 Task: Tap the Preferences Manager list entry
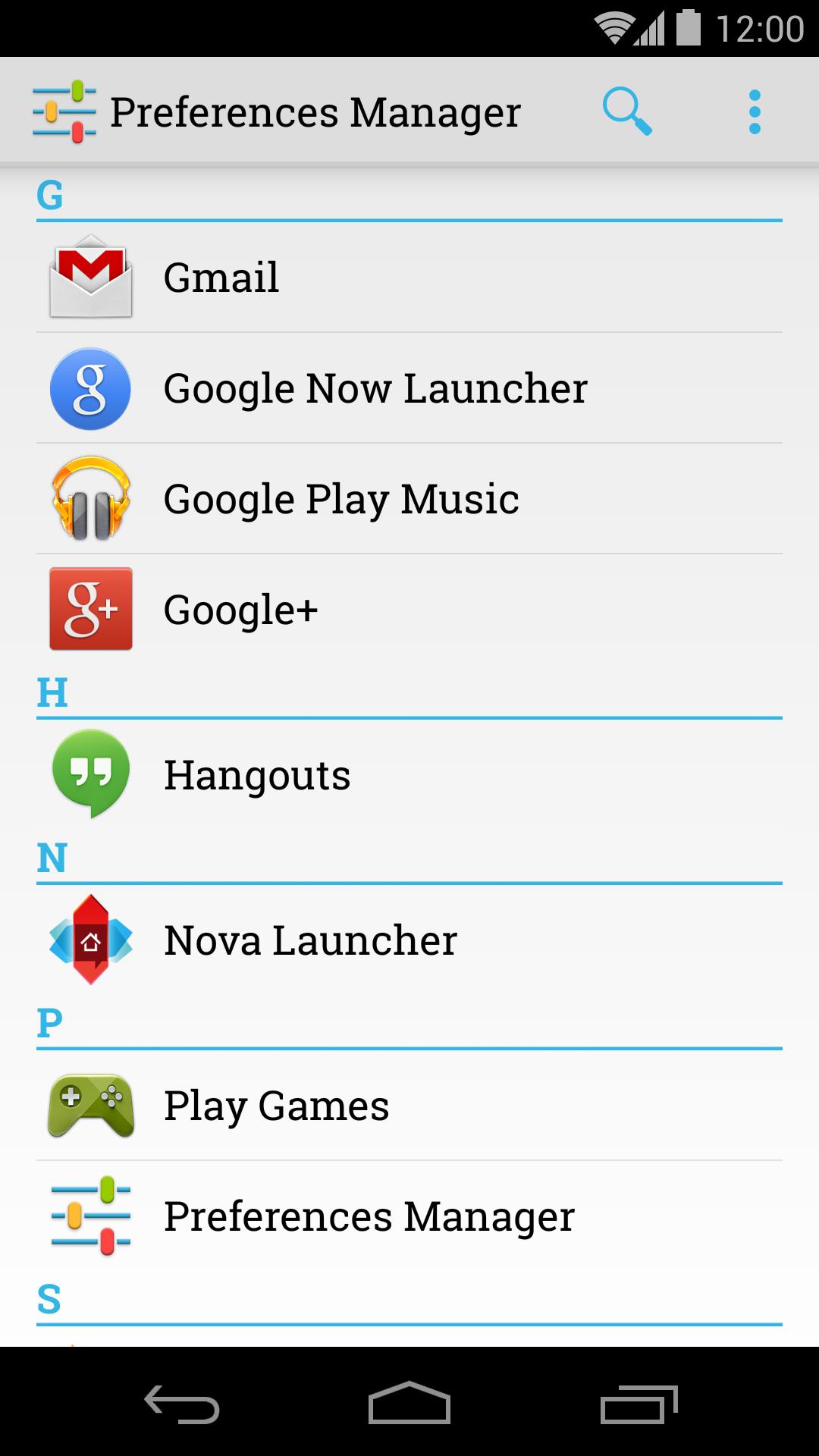[409, 1216]
